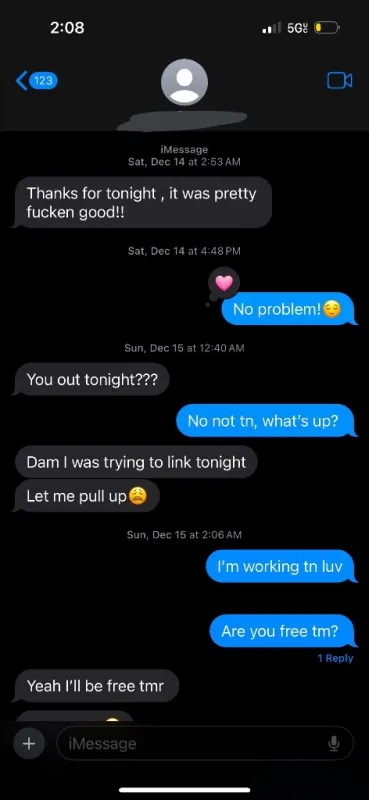The image size is (369, 800).
Task: Open the 1 Reply thread
Action: [335, 658]
